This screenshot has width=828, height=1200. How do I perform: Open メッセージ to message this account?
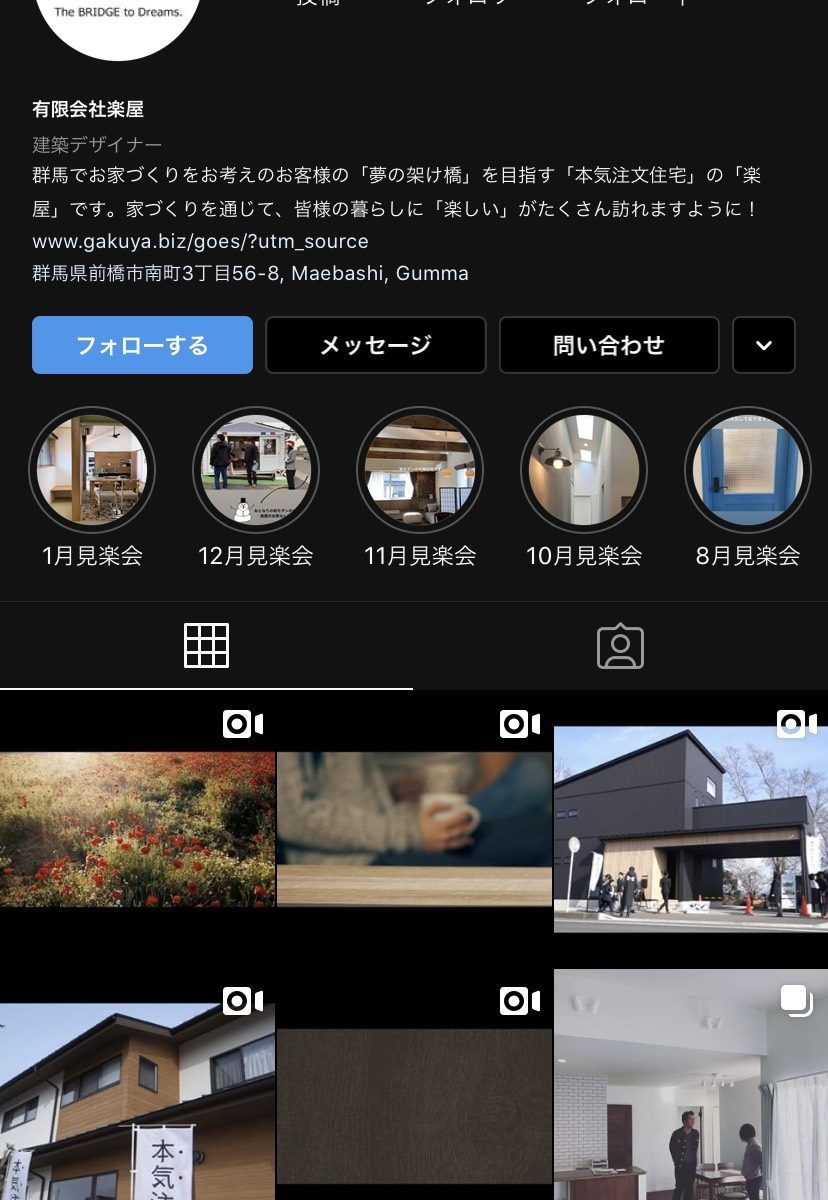[375, 345]
